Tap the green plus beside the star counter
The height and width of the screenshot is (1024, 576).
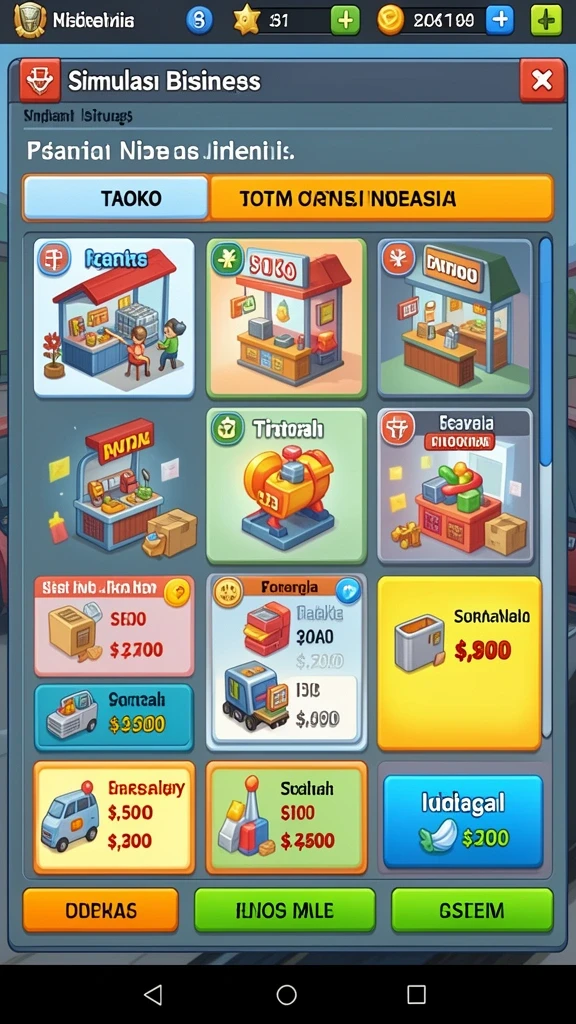click(x=345, y=21)
